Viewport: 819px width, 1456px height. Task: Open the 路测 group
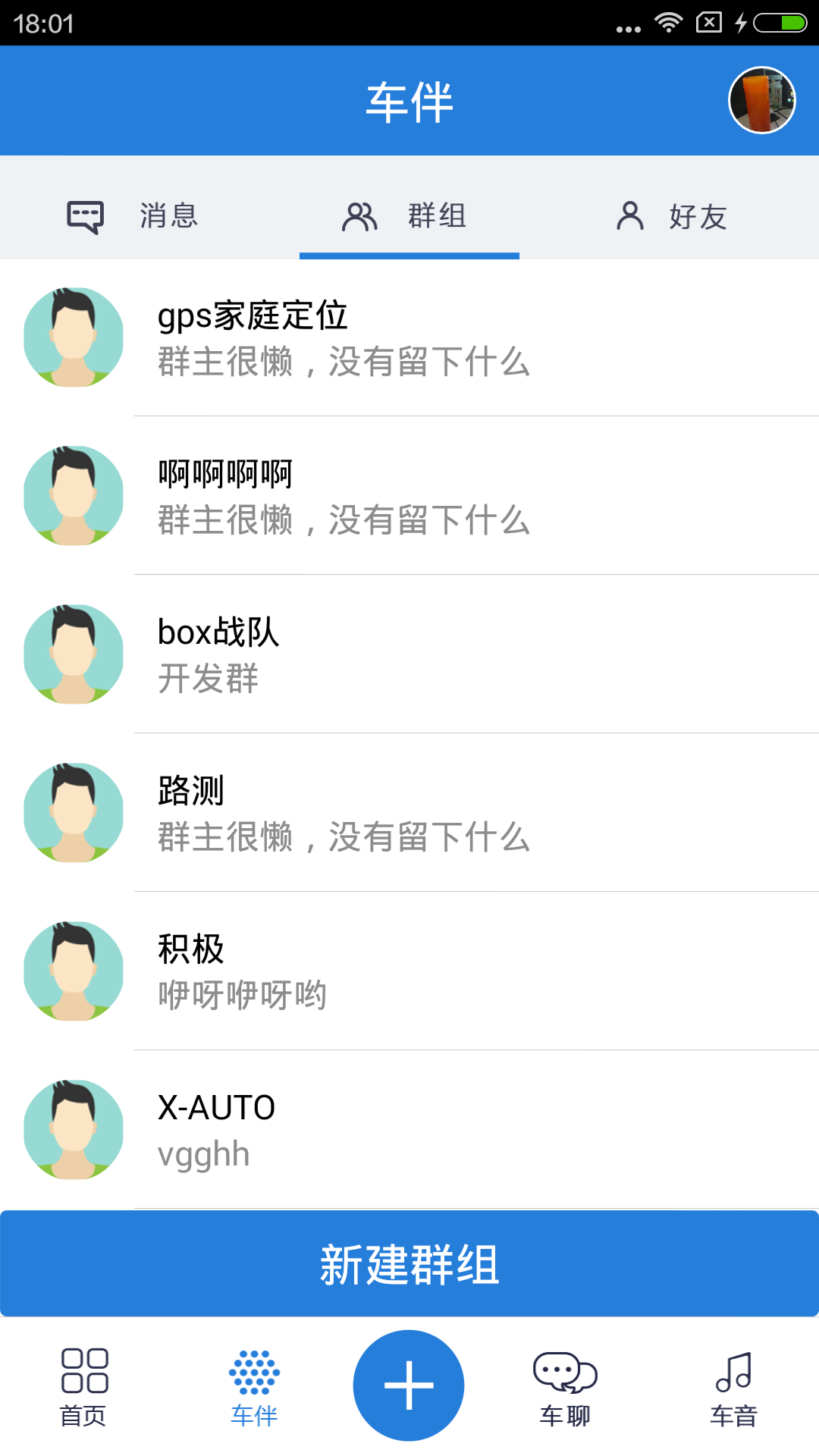409,813
